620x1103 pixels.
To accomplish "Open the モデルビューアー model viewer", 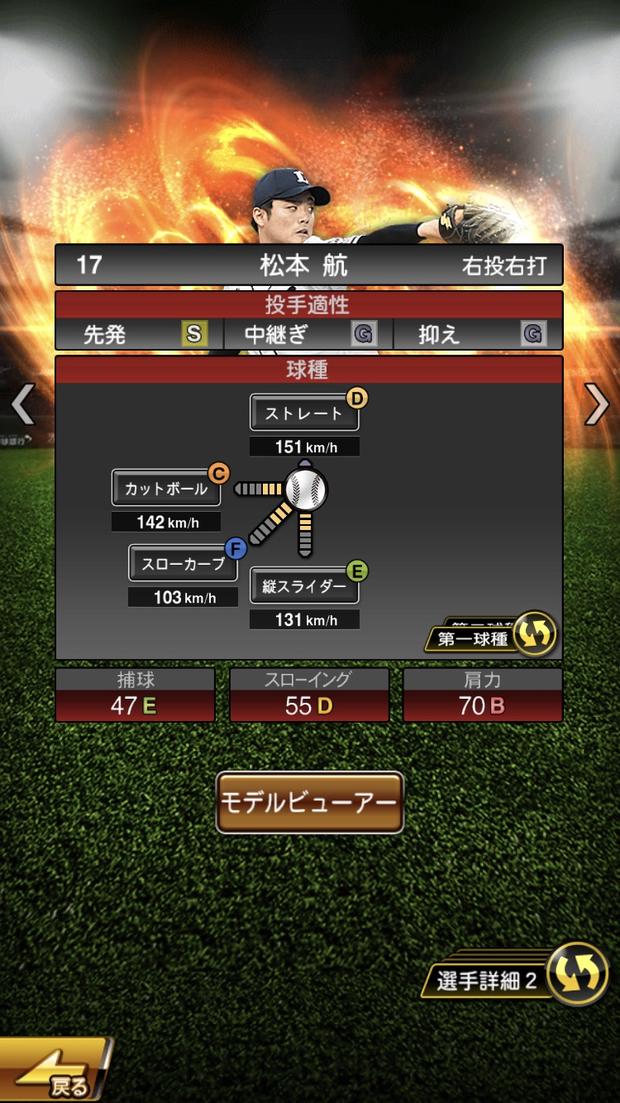I will pyautogui.click(x=310, y=802).
